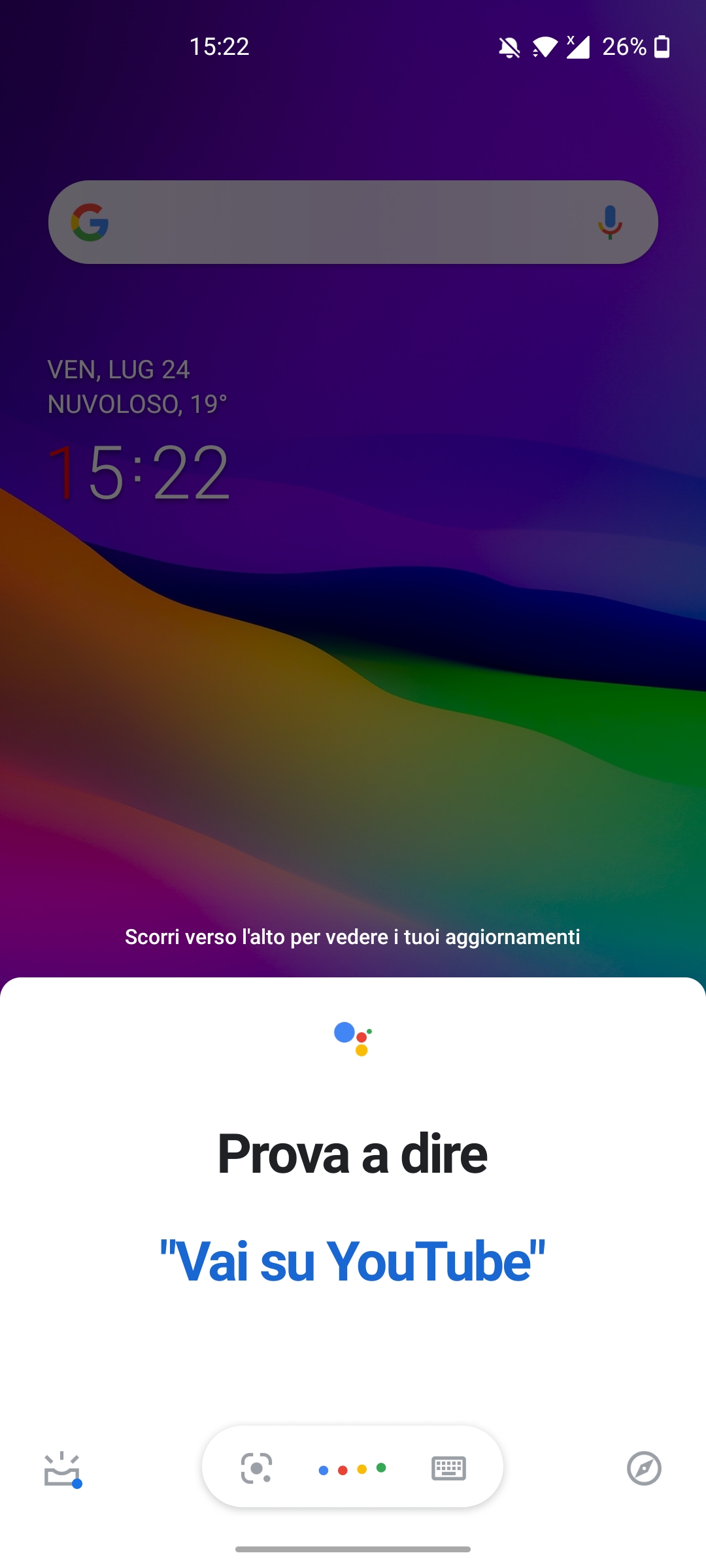
Task: Start voice search from the microphone icon
Action: click(x=610, y=222)
